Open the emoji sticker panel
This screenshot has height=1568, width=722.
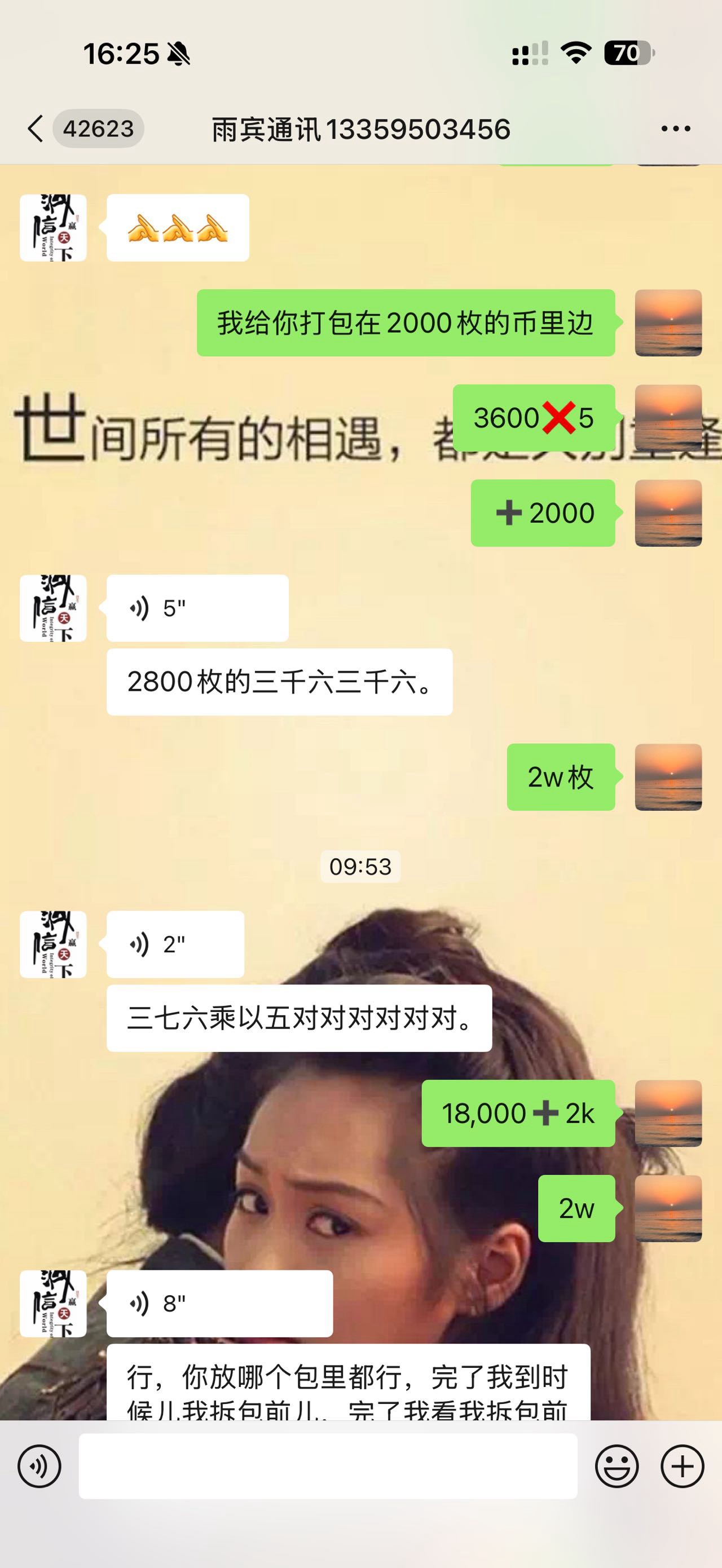pos(617,1467)
